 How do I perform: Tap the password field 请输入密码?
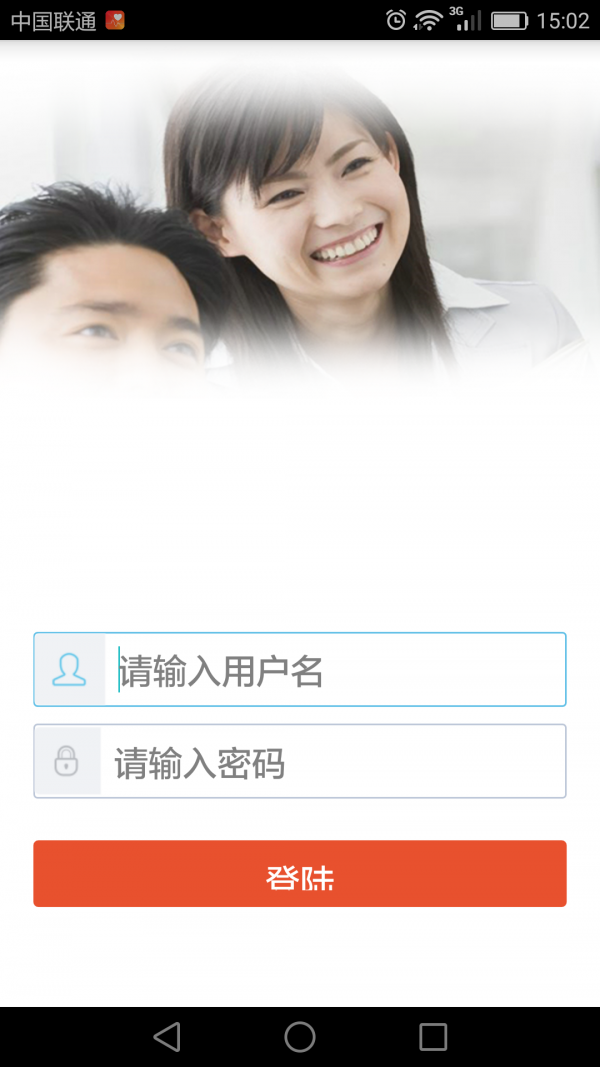pyautogui.click(x=333, y=762)
